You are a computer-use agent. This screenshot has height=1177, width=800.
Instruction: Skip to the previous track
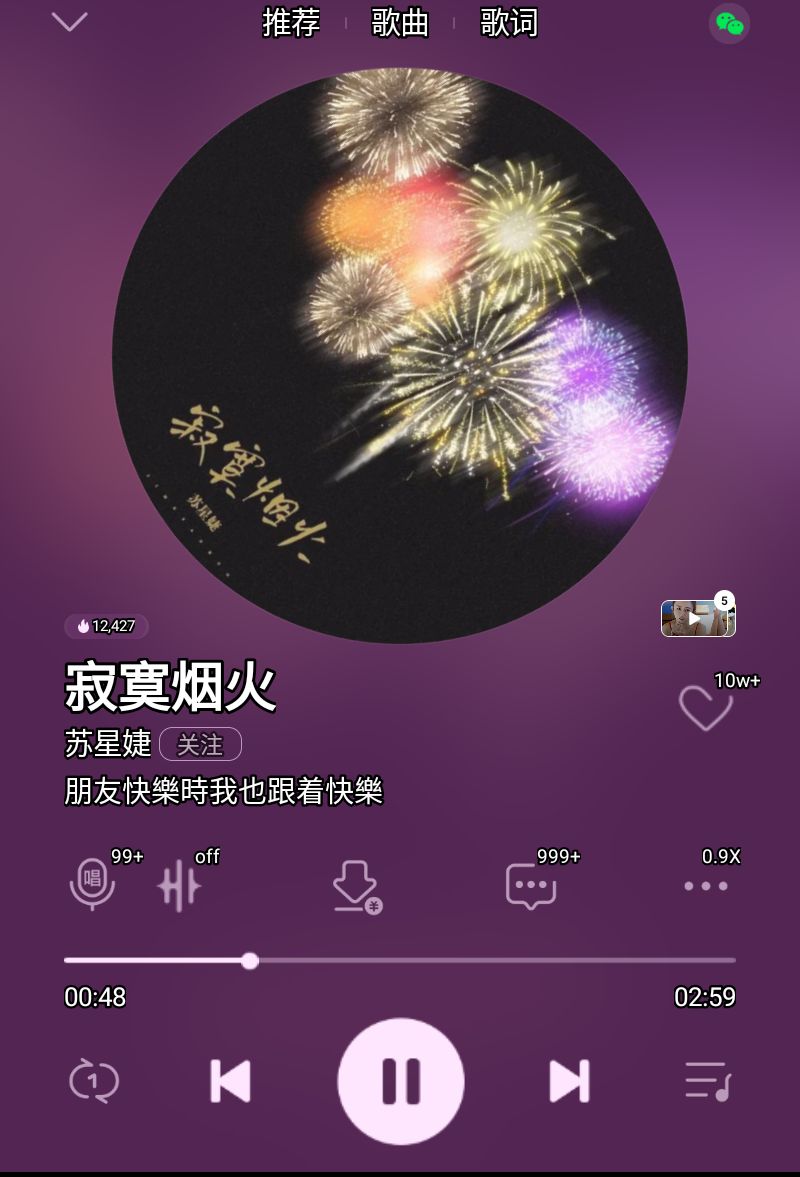coord(230,1081)
